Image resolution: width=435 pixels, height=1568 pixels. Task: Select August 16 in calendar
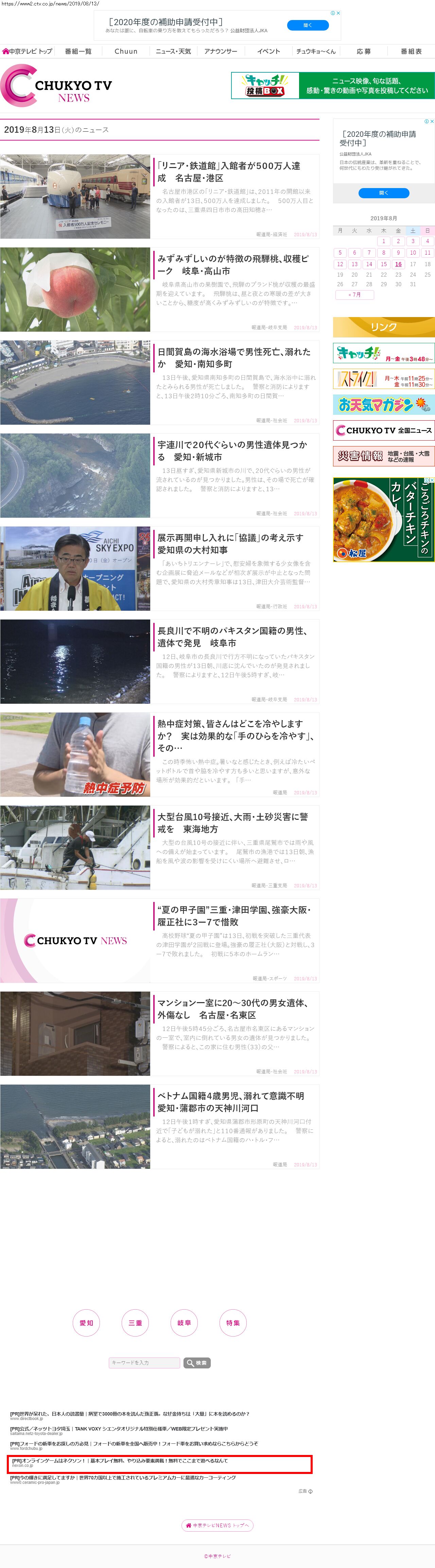pos(398,264)
